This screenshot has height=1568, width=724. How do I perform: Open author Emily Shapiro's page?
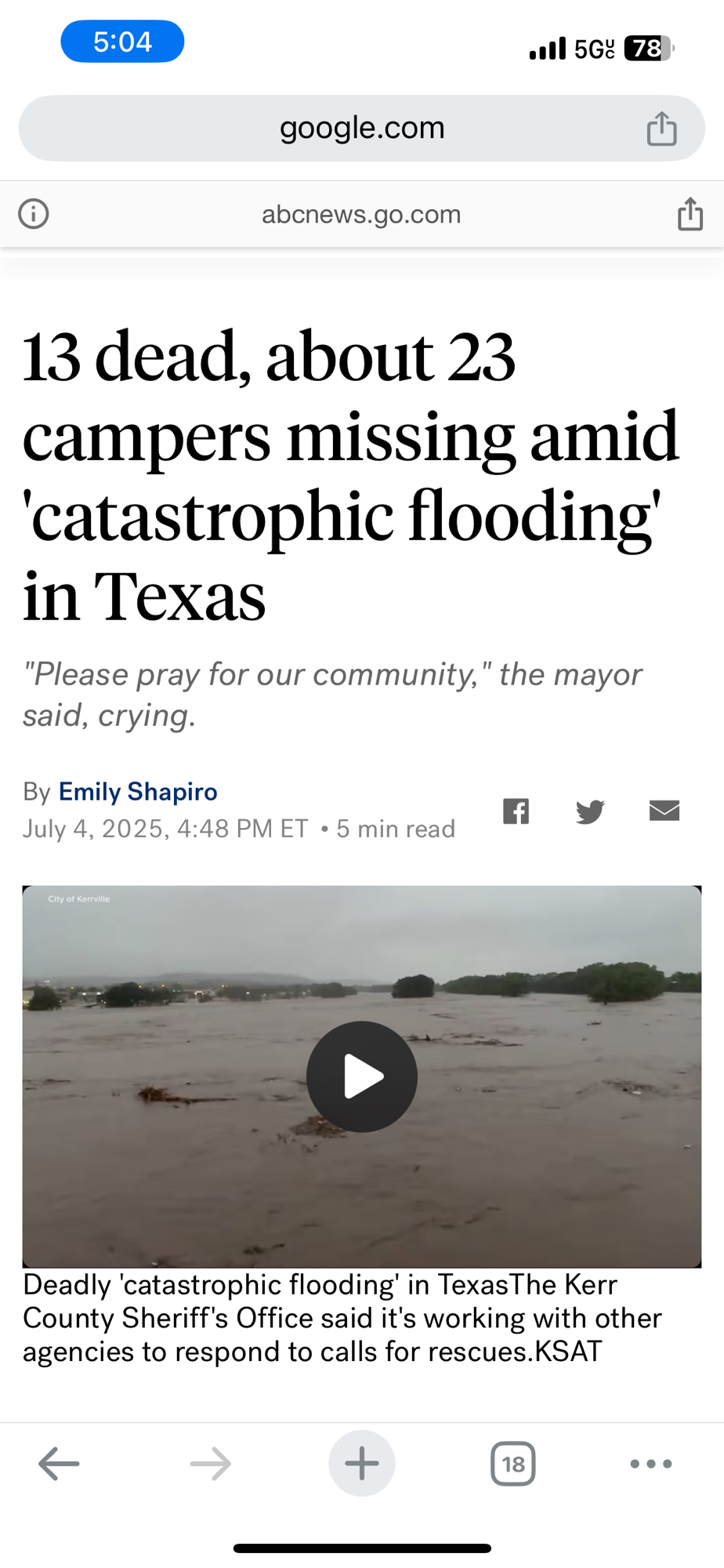click(138, 792)
